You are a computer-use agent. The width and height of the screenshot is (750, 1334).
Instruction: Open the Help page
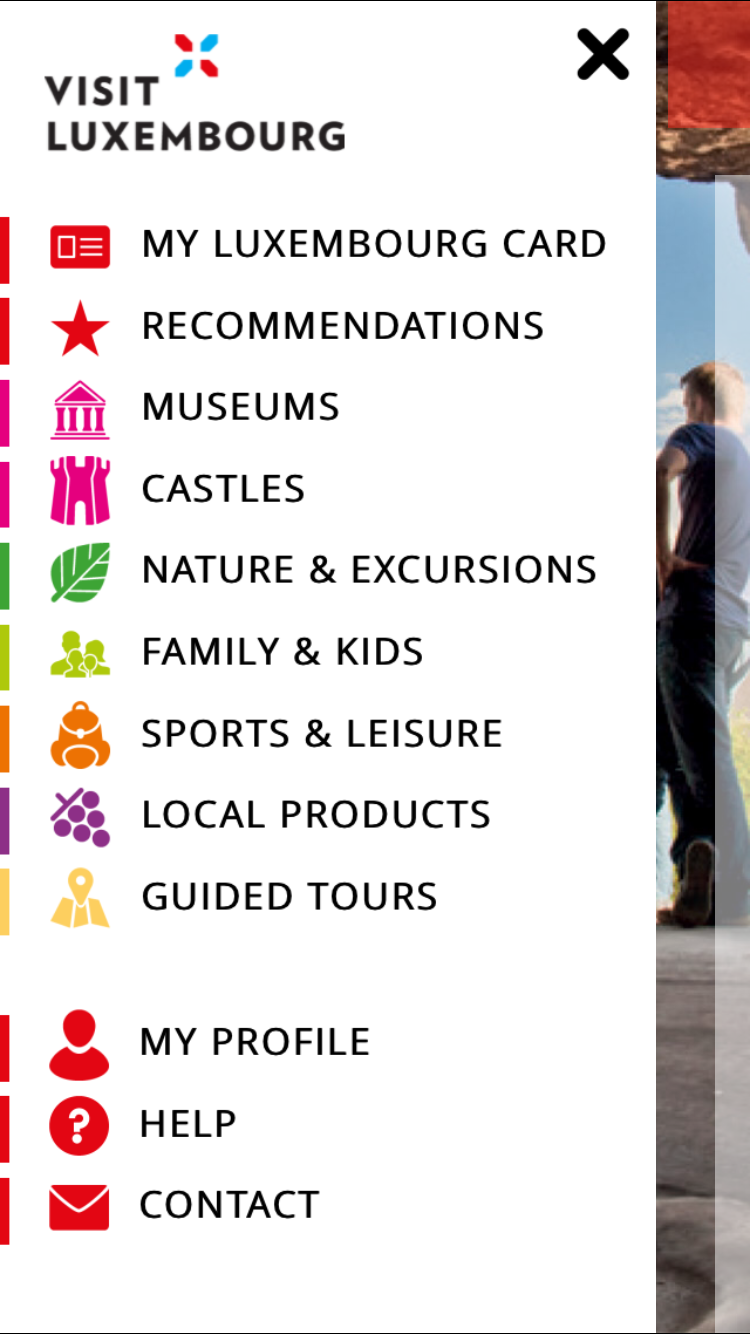[187, 1124]
